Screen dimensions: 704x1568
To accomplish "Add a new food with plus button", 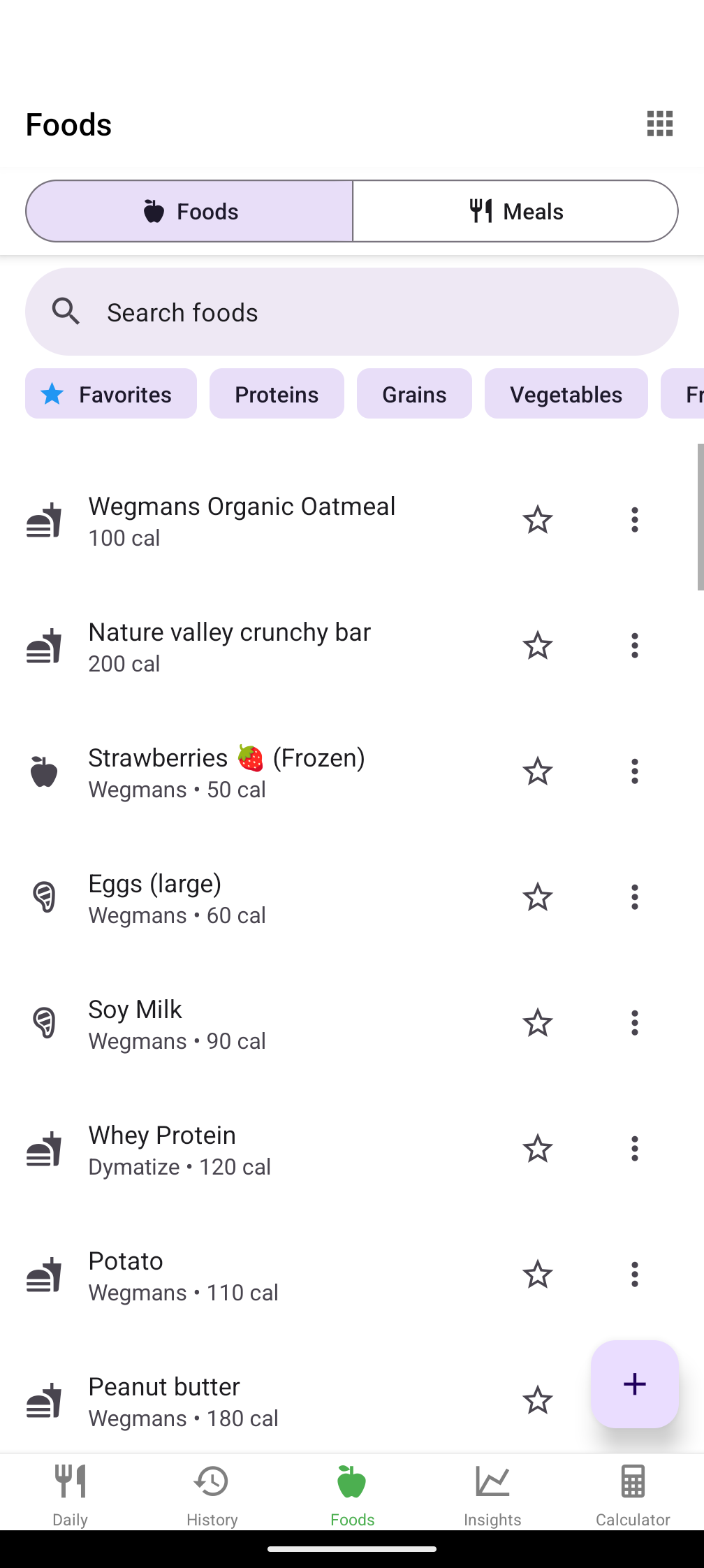I will [x=634, y=1384].
